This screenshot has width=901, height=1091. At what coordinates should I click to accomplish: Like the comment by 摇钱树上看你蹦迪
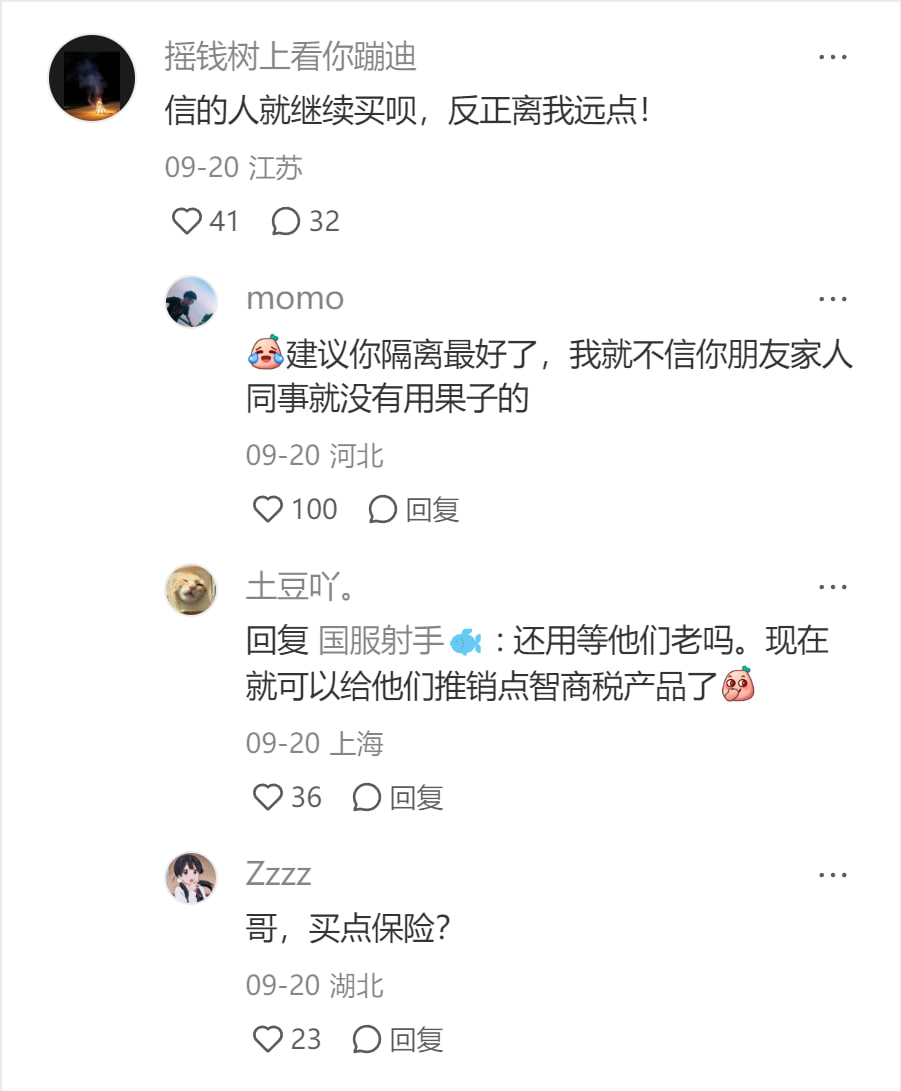click(x=189, y=221)
